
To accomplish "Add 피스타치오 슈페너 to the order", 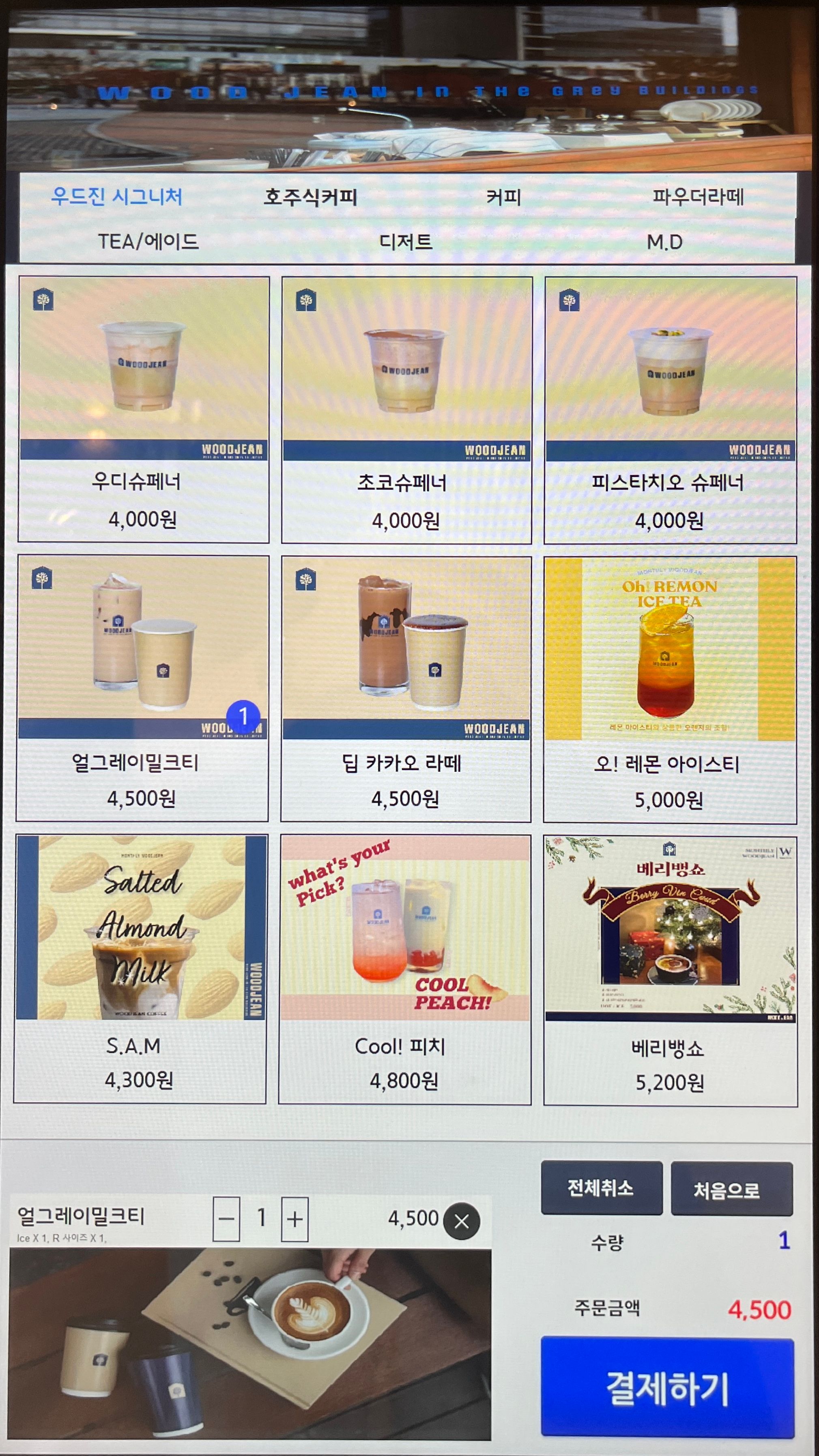I will pyautogui.click(x=670, y=410).
